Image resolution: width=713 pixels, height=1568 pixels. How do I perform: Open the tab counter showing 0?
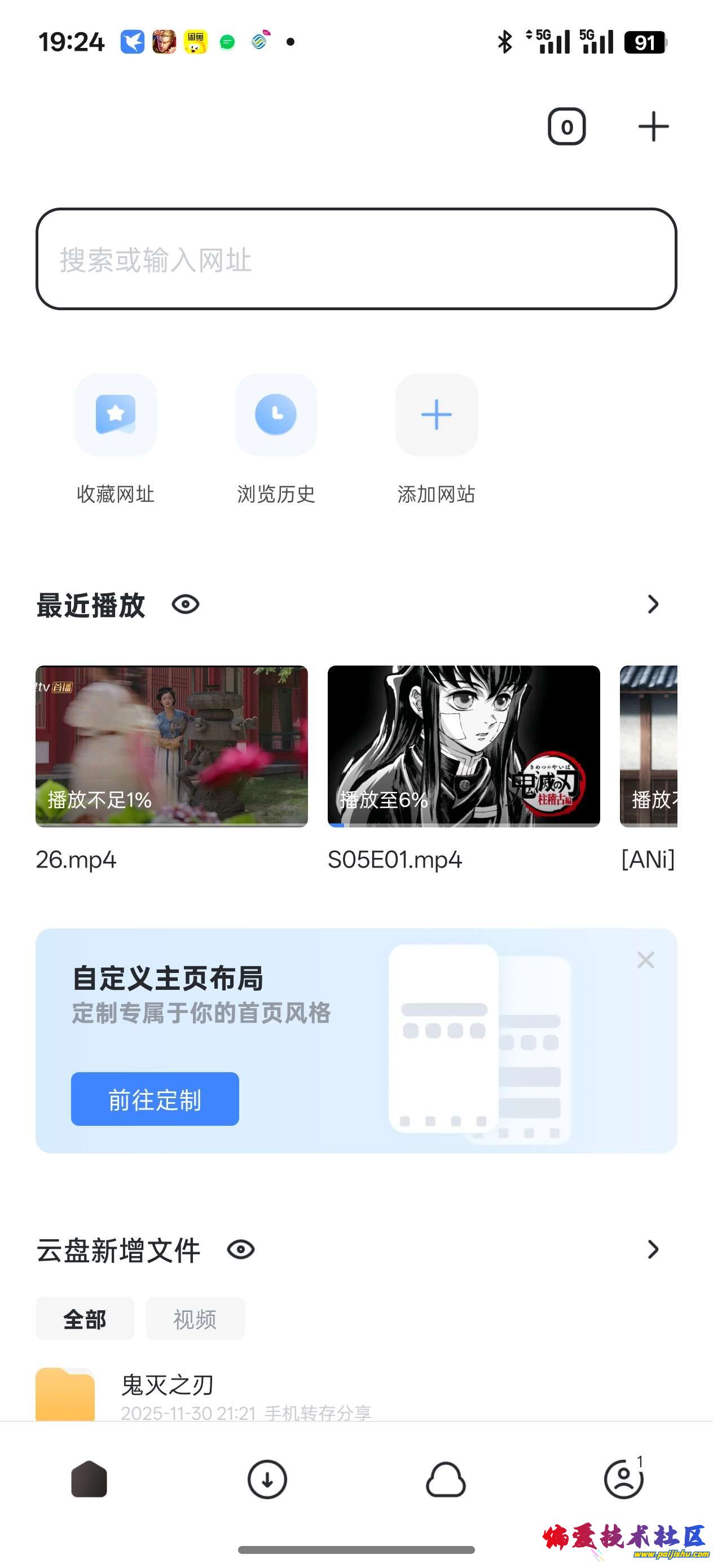[566, 126]
